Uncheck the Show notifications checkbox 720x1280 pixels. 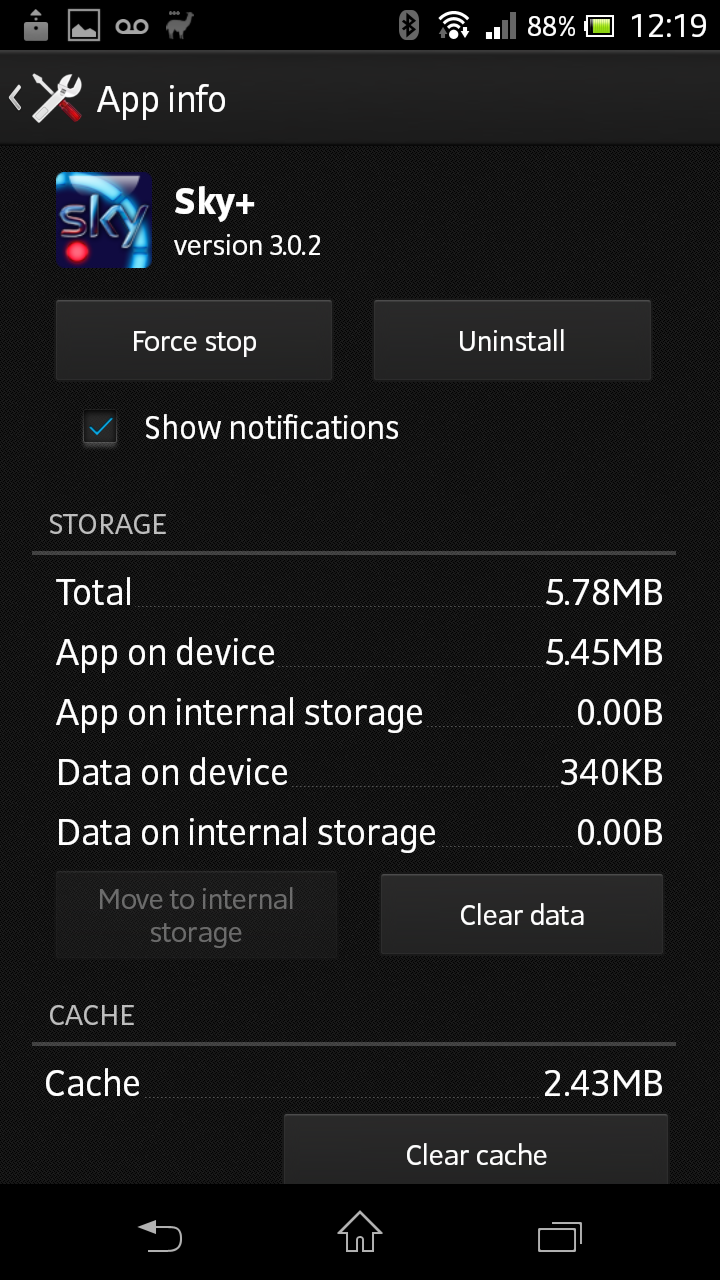click(x=101, y=429)
